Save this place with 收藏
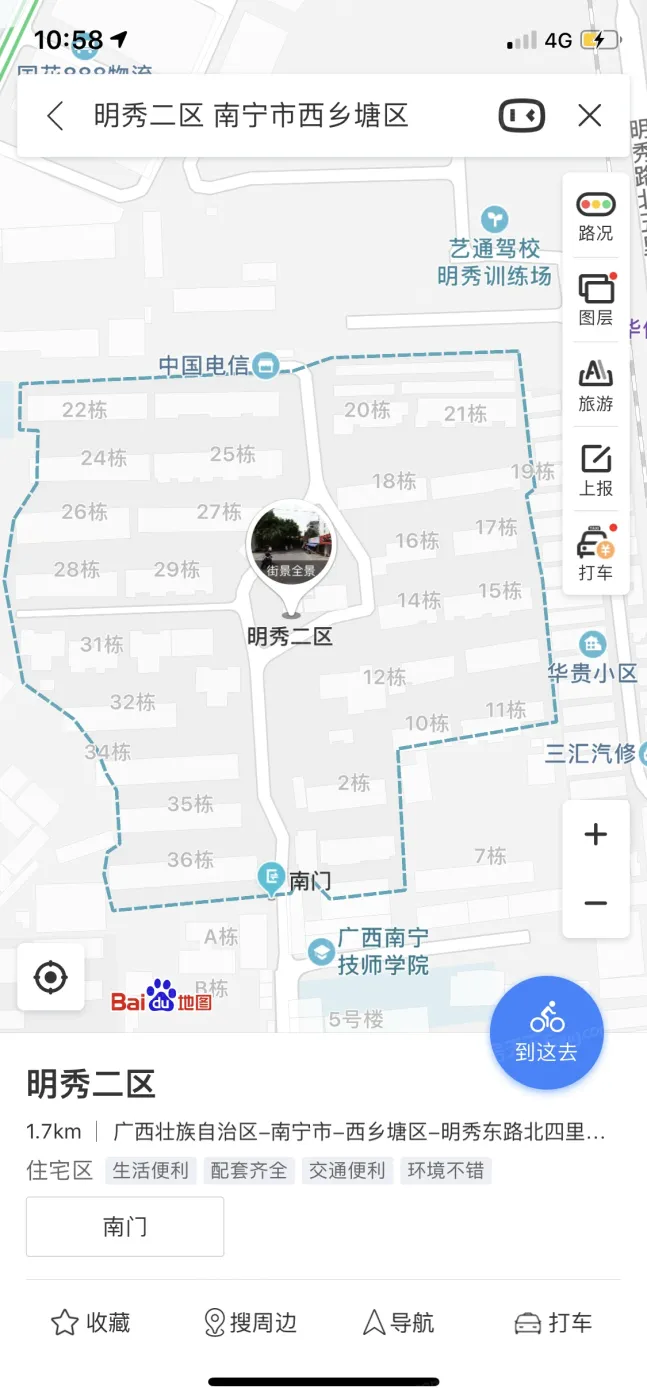Viewport: 647px width, 1400px height. 90,1323
